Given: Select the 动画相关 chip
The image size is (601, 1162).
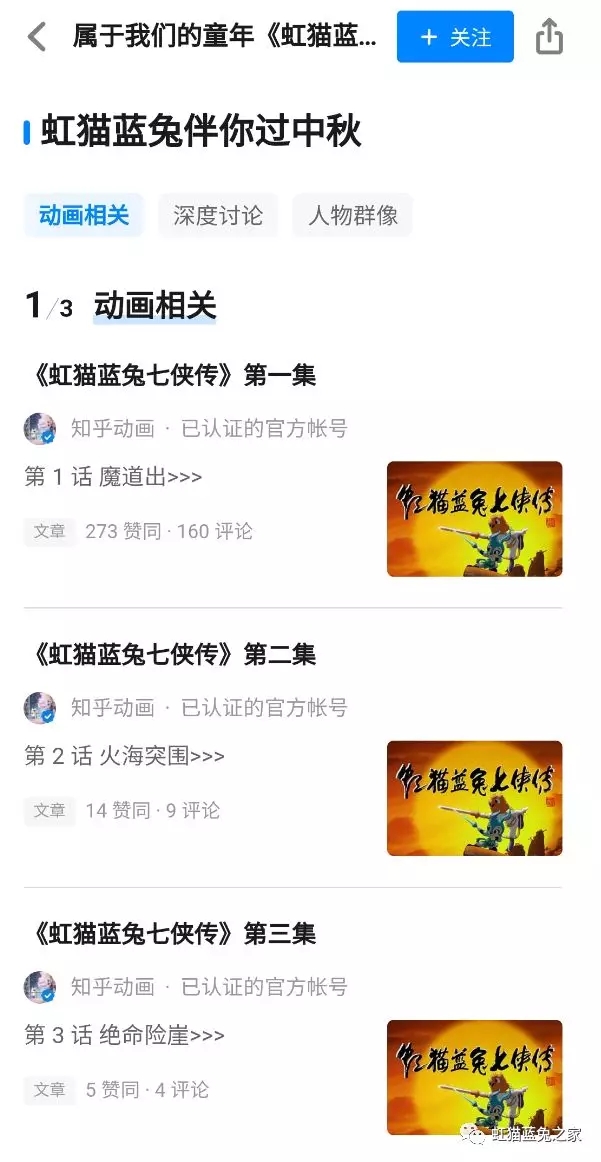Looking at the screenshot, I should [84, 216].
